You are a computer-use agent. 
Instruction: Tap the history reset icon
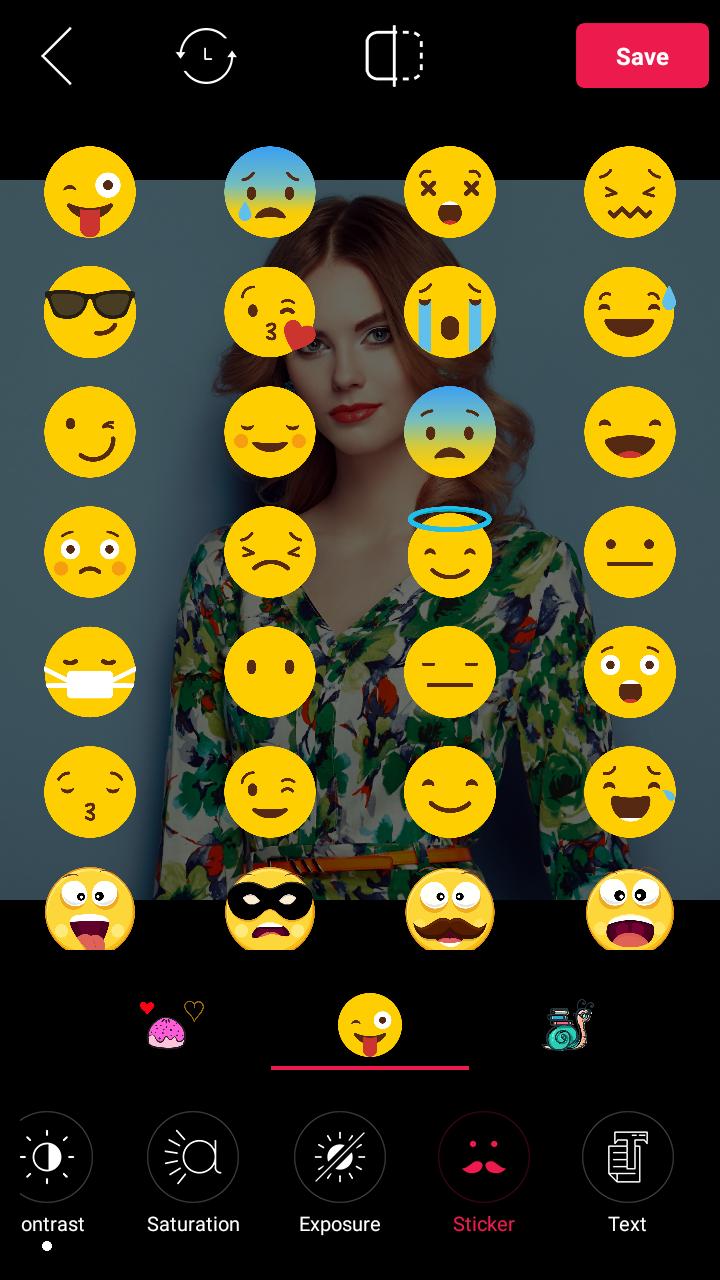206,56
